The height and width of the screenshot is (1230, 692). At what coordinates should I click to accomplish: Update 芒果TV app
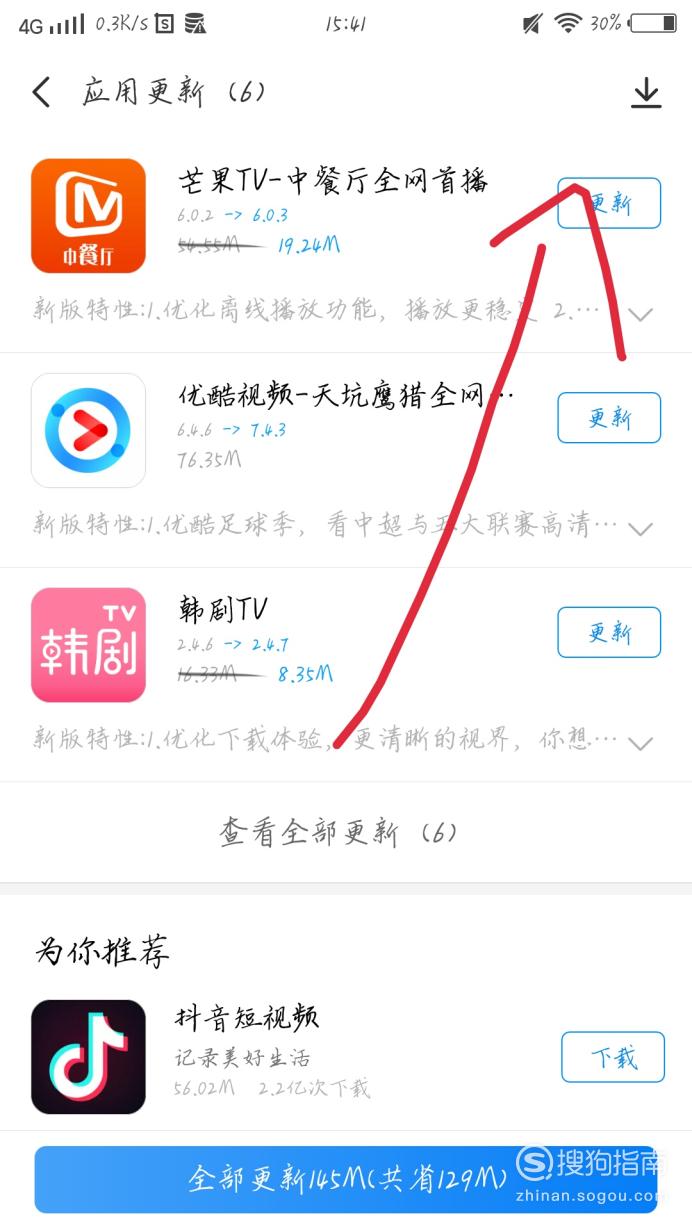coord(608,203)
